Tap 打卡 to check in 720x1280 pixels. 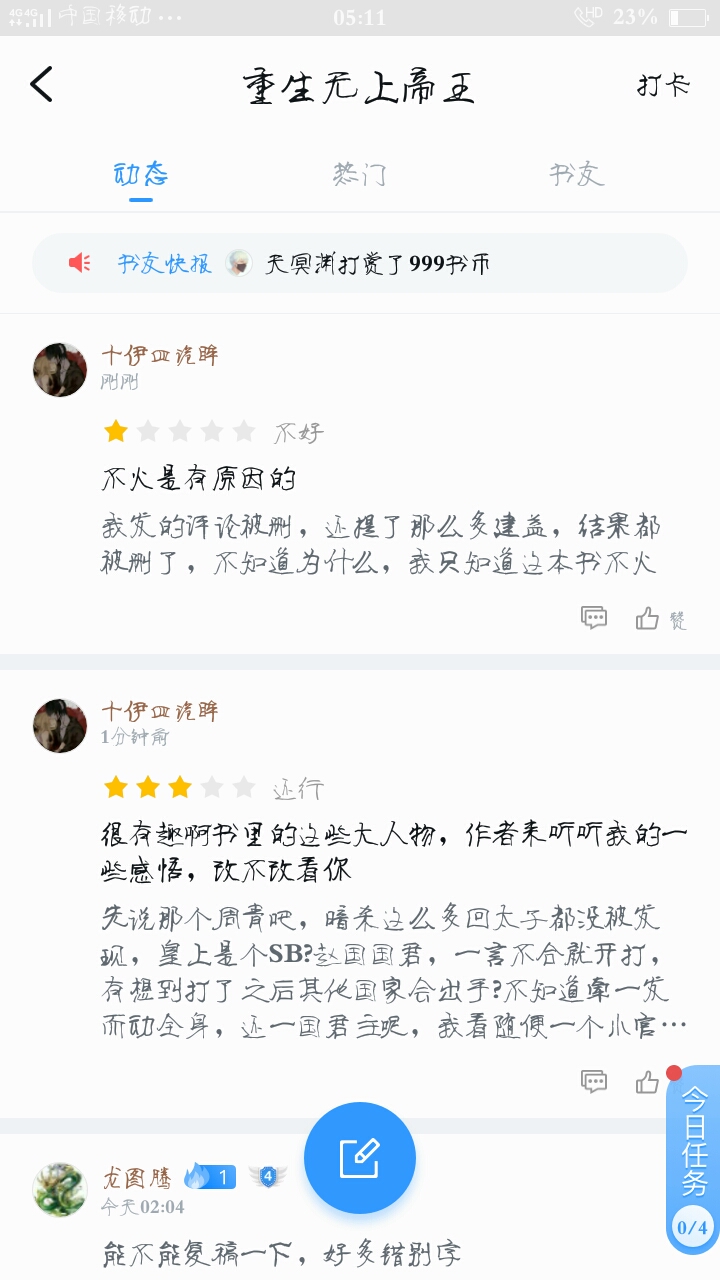click(664, 86)
